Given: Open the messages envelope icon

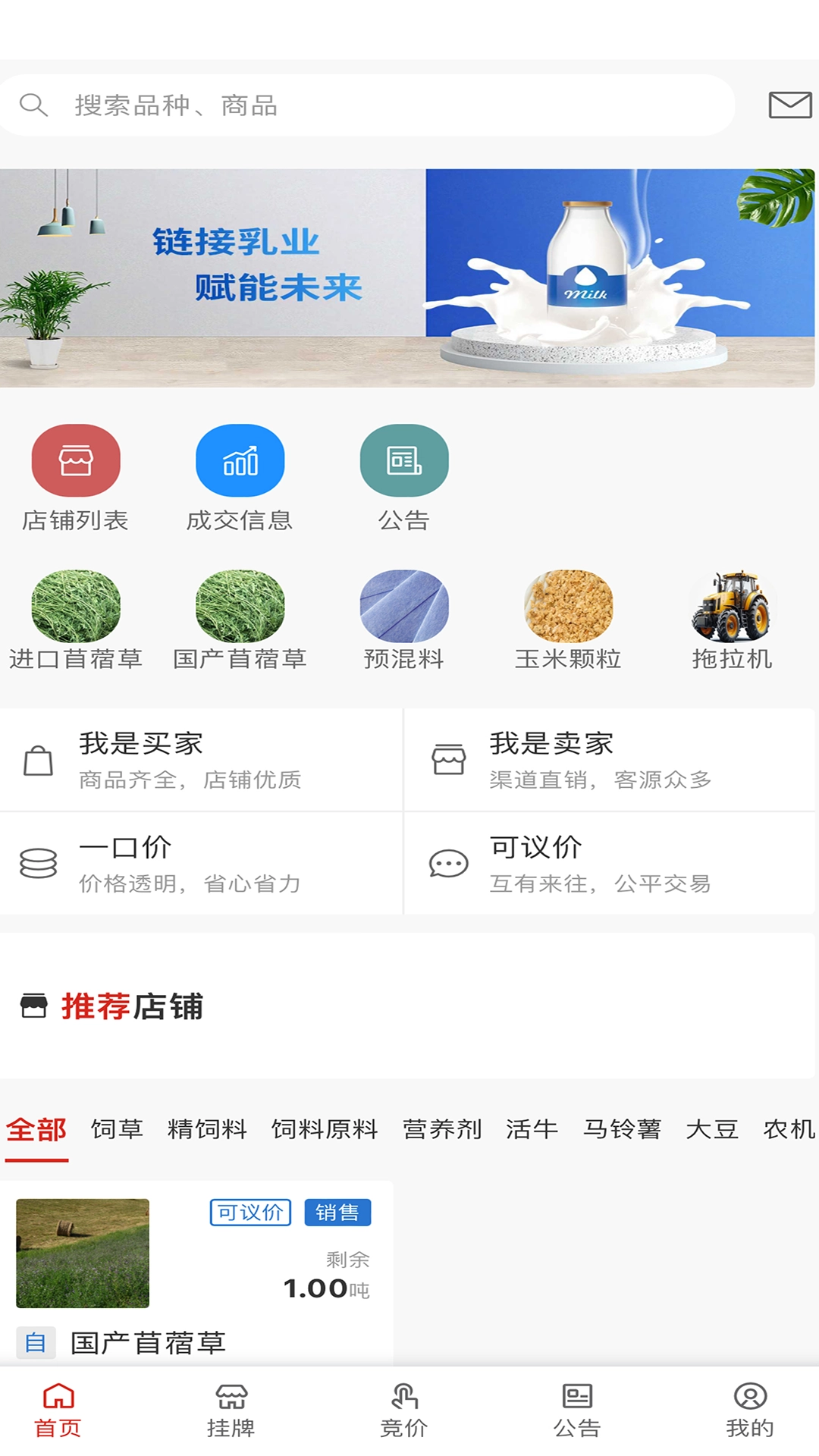Looking at the screenshot, I should (789, 105).
